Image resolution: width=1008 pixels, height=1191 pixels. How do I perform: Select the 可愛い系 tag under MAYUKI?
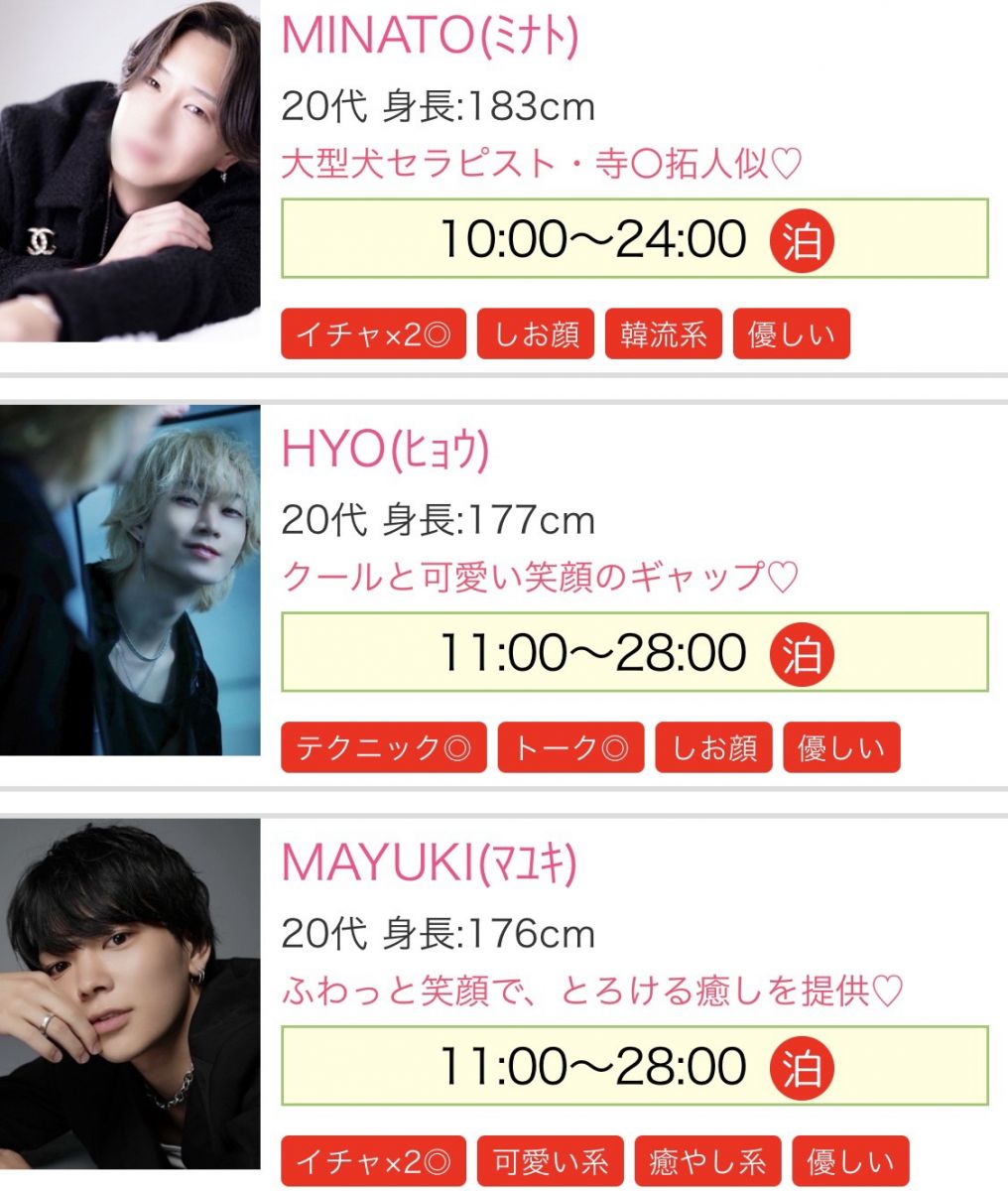click(x=551, y=1161)
